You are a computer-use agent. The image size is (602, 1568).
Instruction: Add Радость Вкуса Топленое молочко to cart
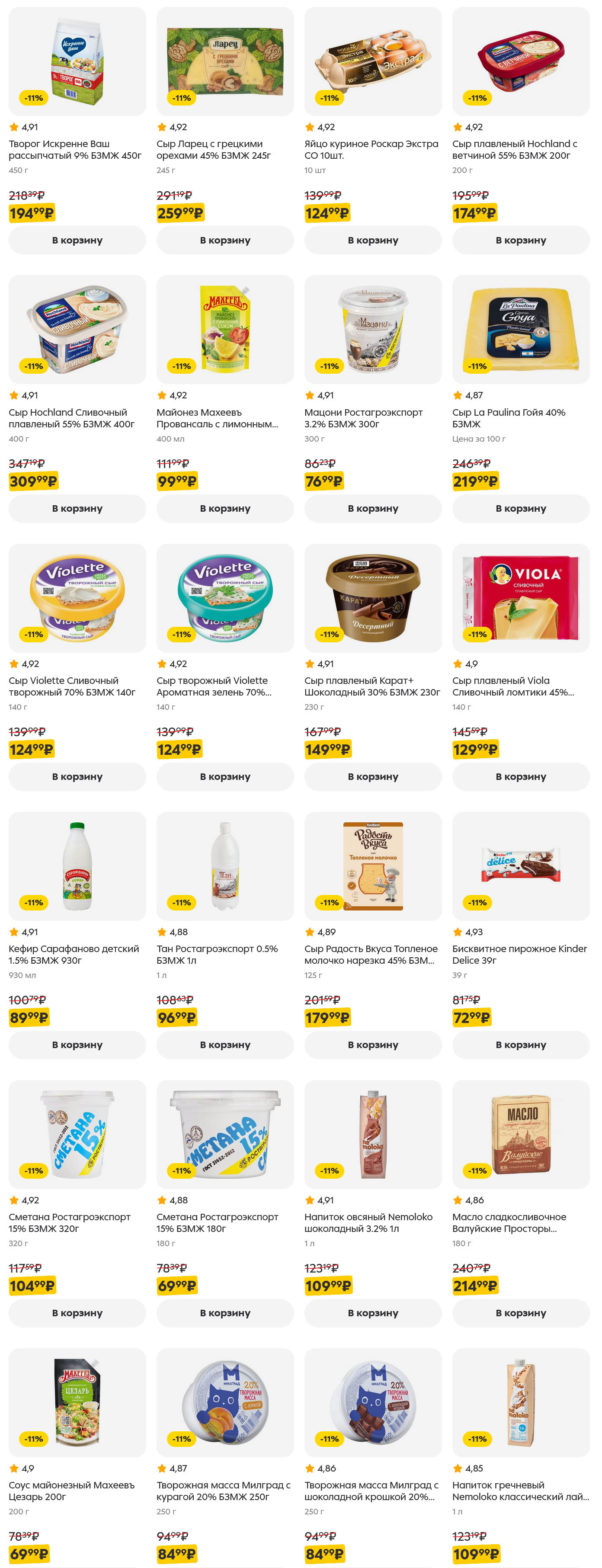coord(372,1045)
